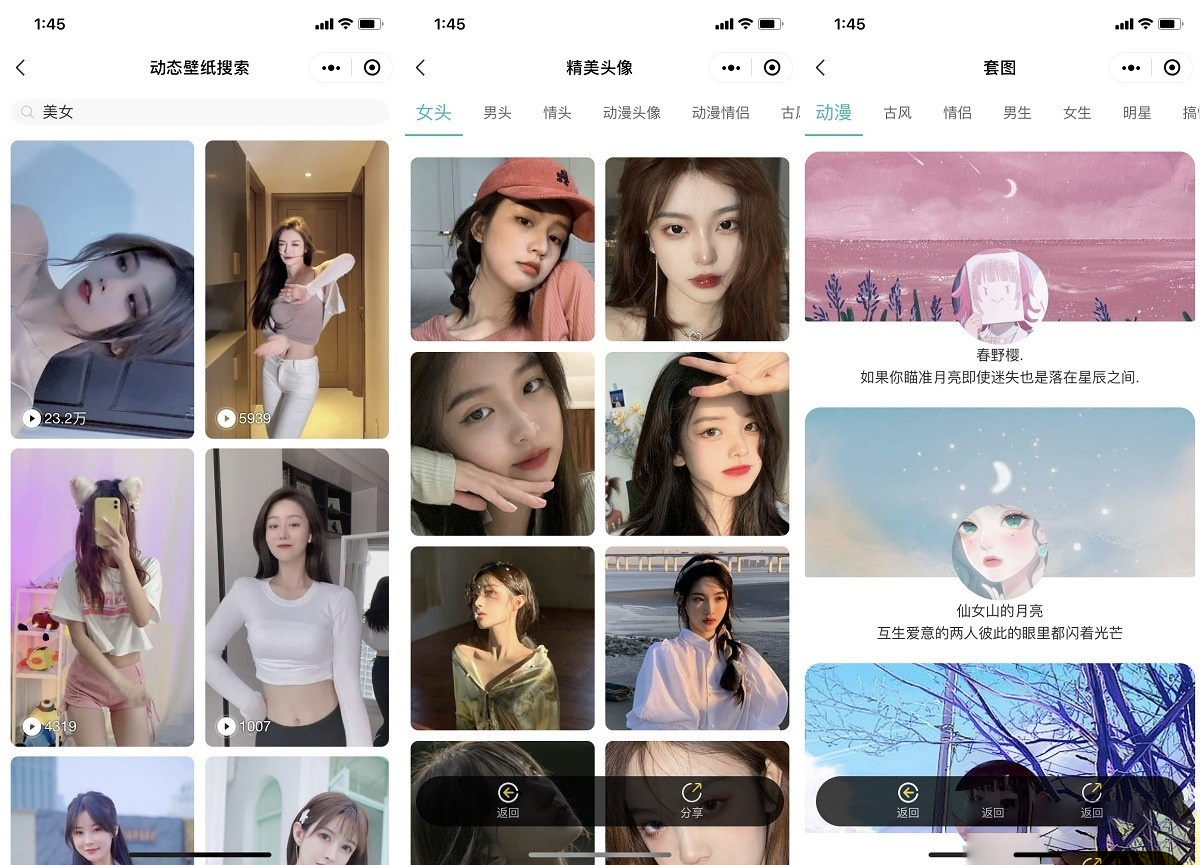1200x865 pixels.
Task: Open the wallpaper video with 1007 plays
Action: click(297, 597)
